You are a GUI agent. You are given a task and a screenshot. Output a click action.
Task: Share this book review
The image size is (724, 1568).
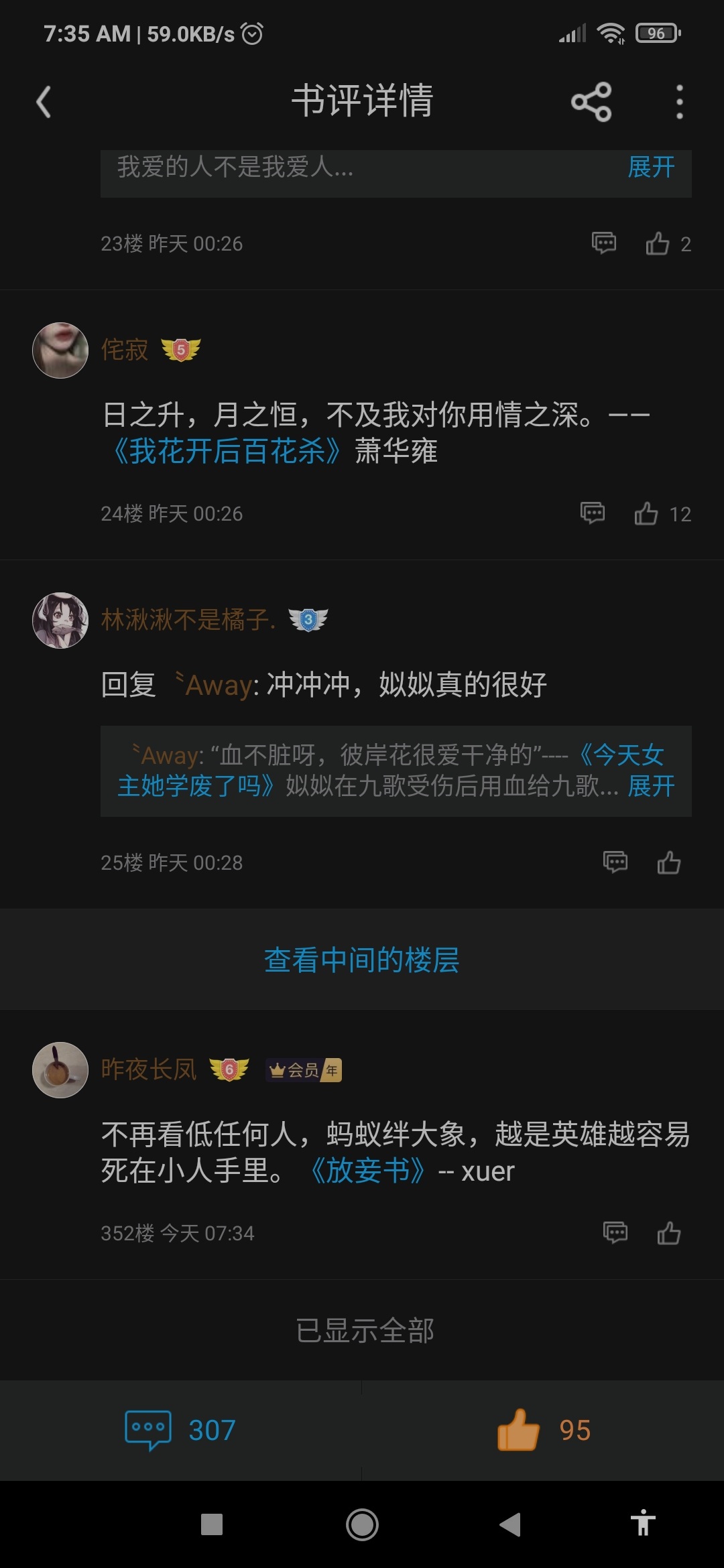591,102
